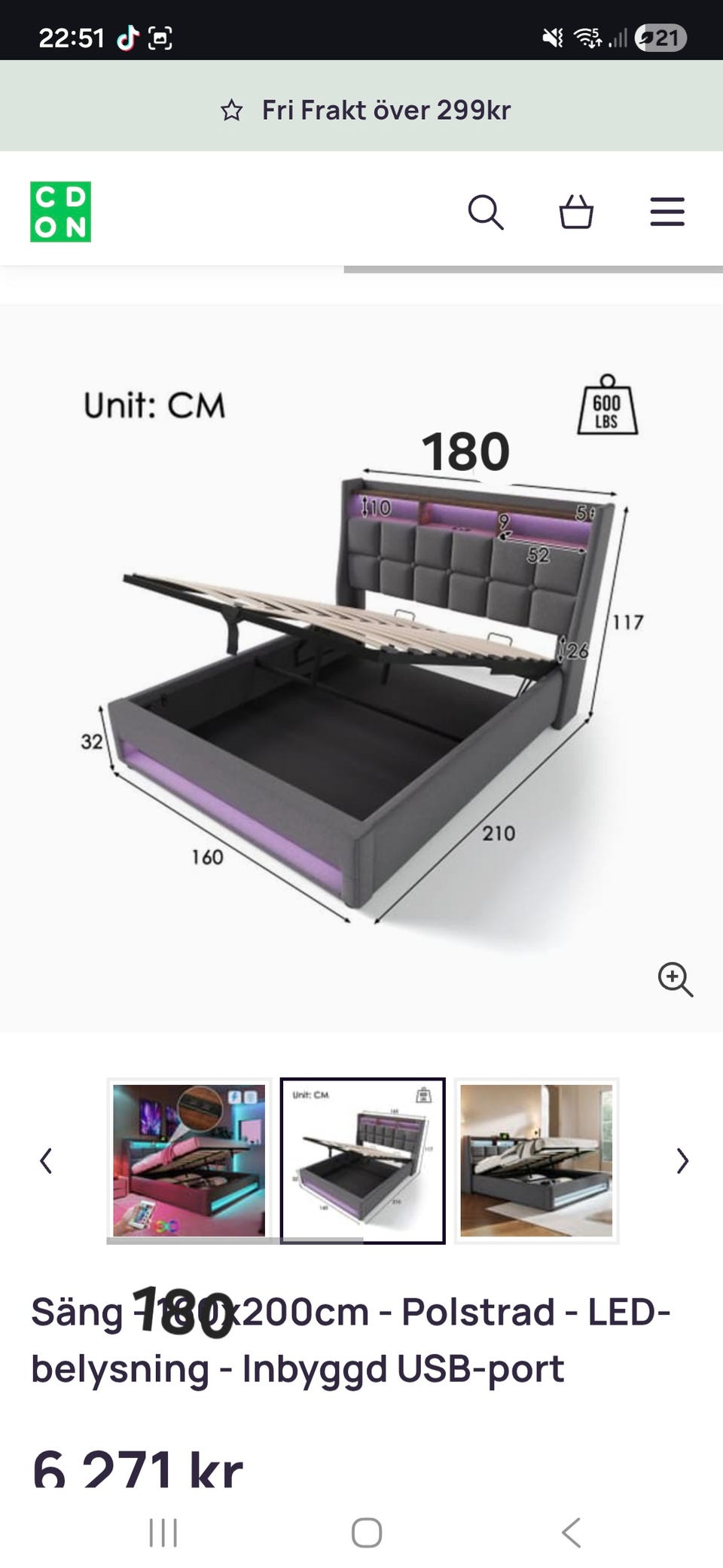The width and height of the screenshot is (723, 1568).
Task: Zoom into the product image
Action: pos(675,979)
